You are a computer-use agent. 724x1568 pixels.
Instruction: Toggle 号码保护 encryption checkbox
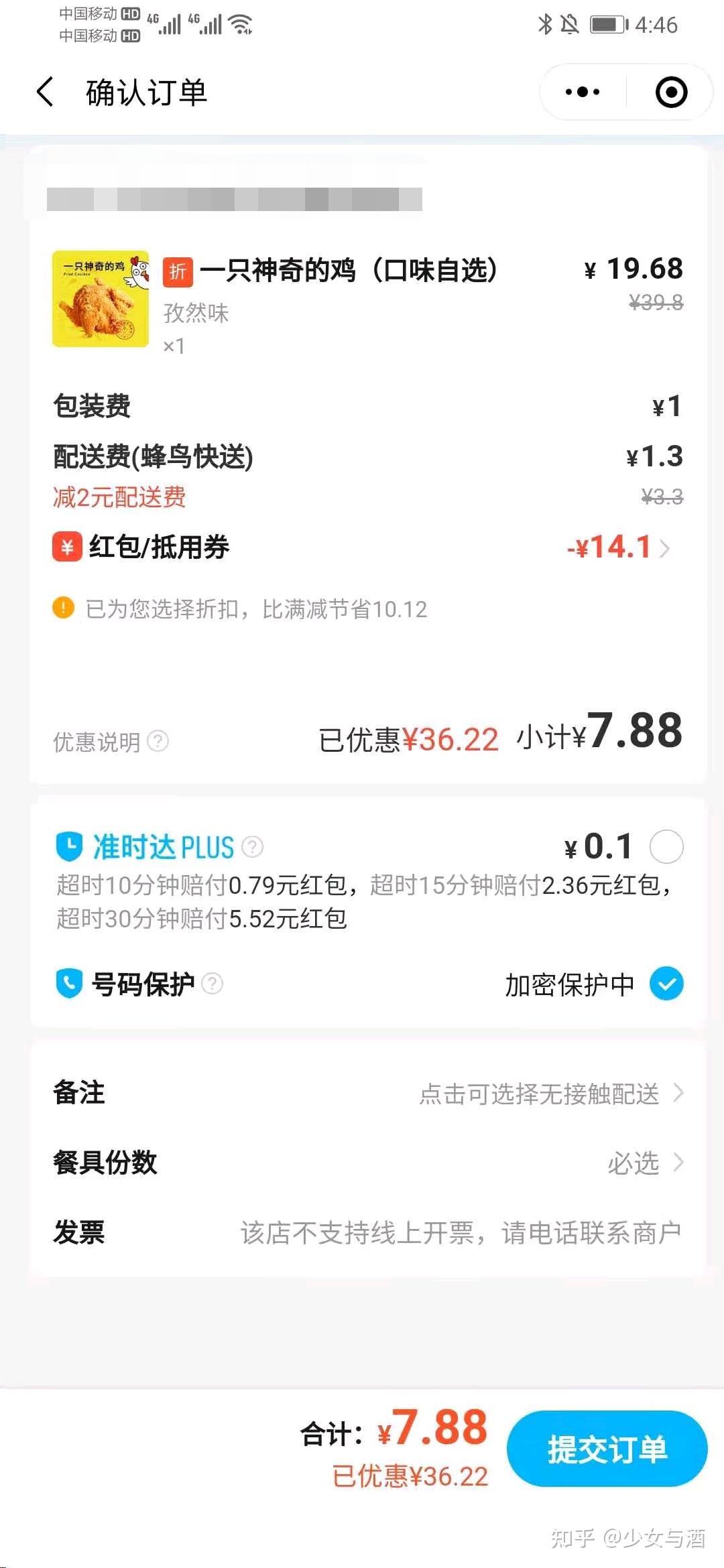pyautogui.click(x=666, y=984)
